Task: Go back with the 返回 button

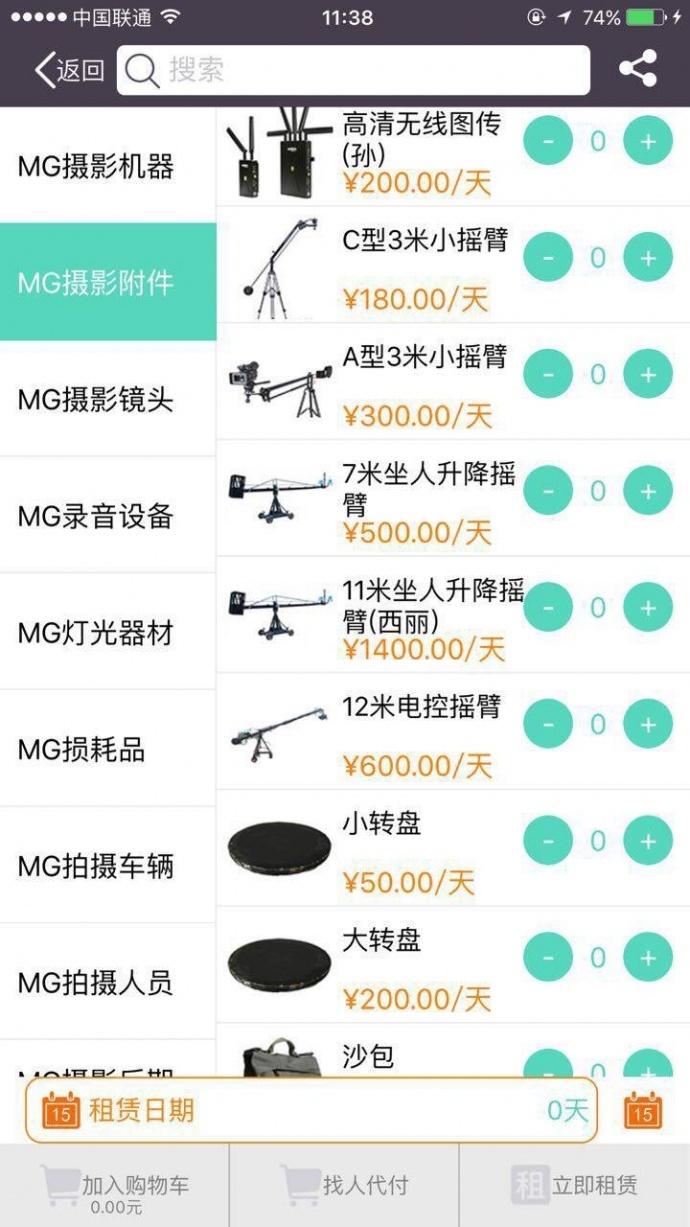Action: click(70, 70)
